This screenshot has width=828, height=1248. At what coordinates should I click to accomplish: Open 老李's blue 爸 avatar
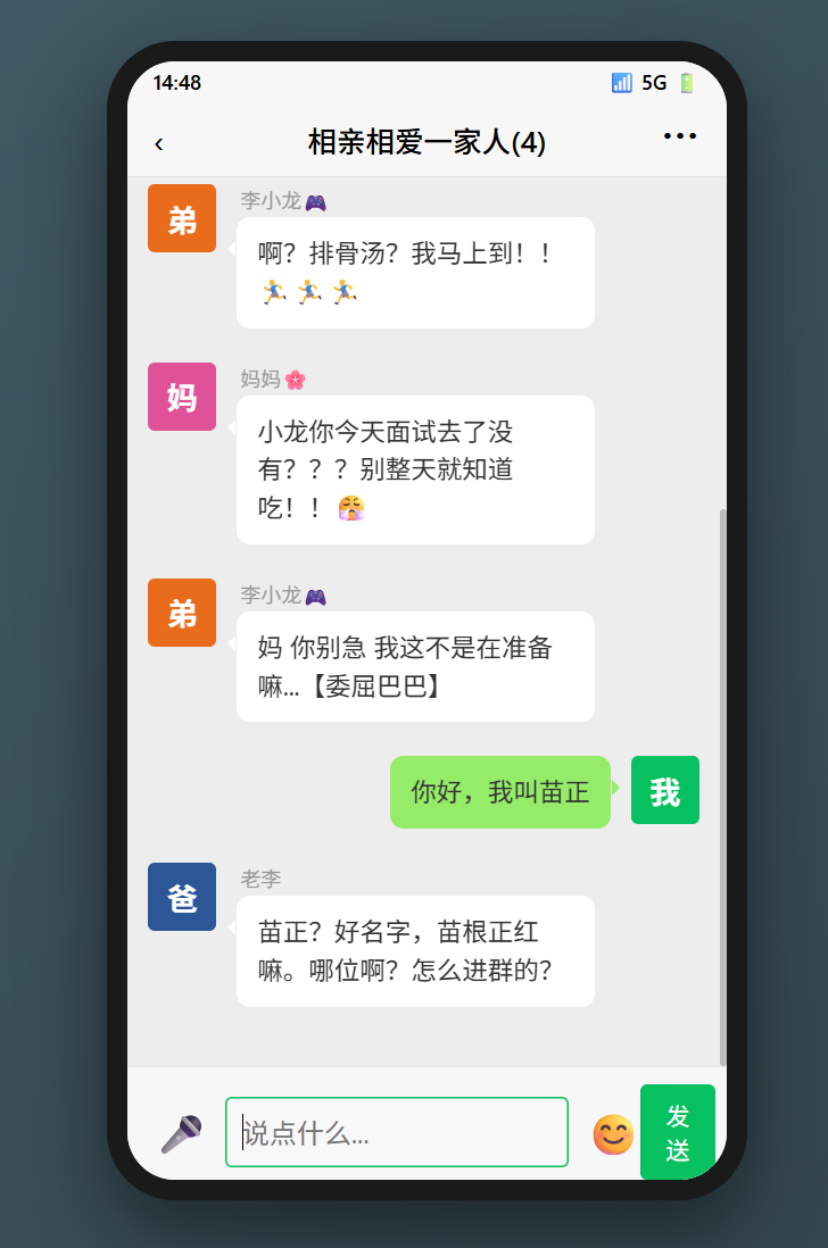click(x=182, y=897)
